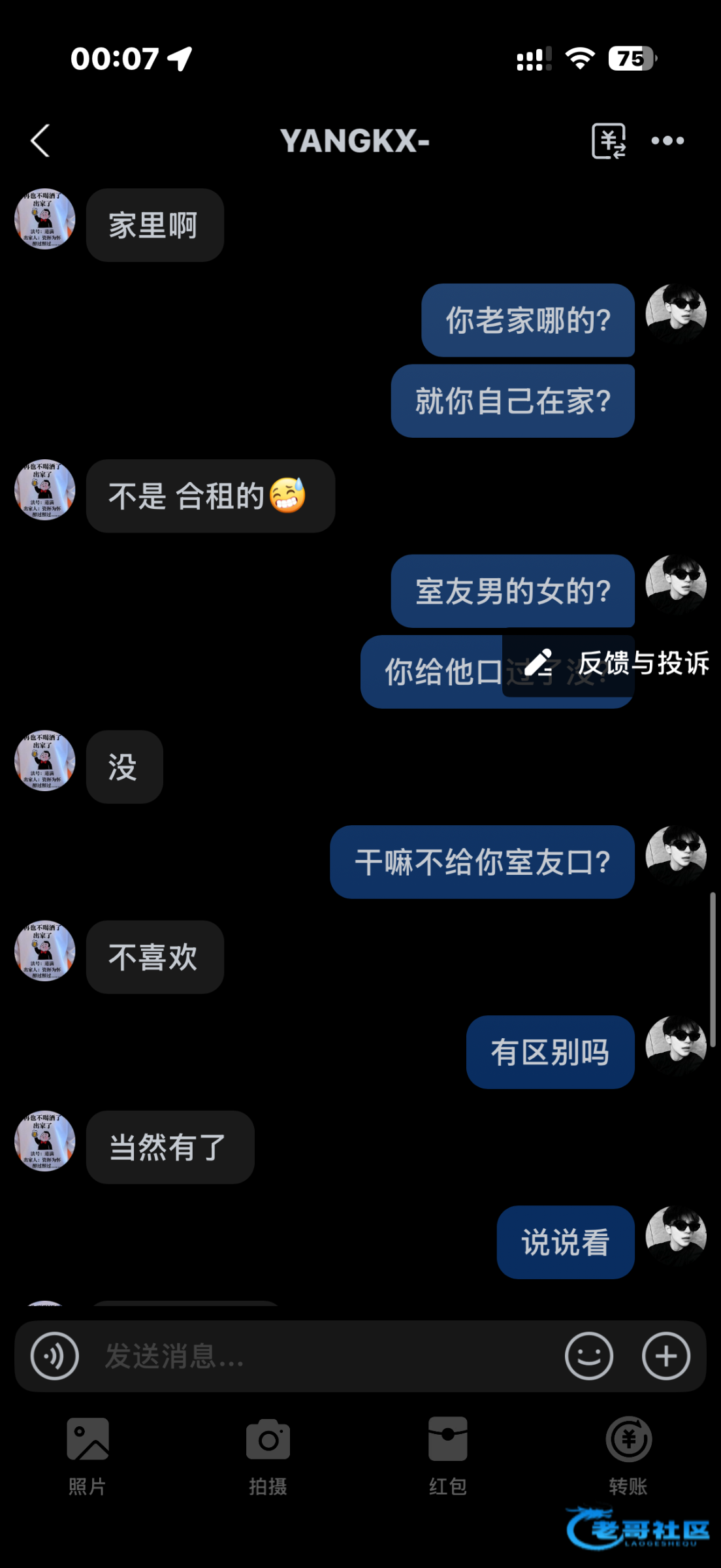View own avatar next to 你老家哪的?
Screen dimensions: 721x1568
(x=676, y=314)
